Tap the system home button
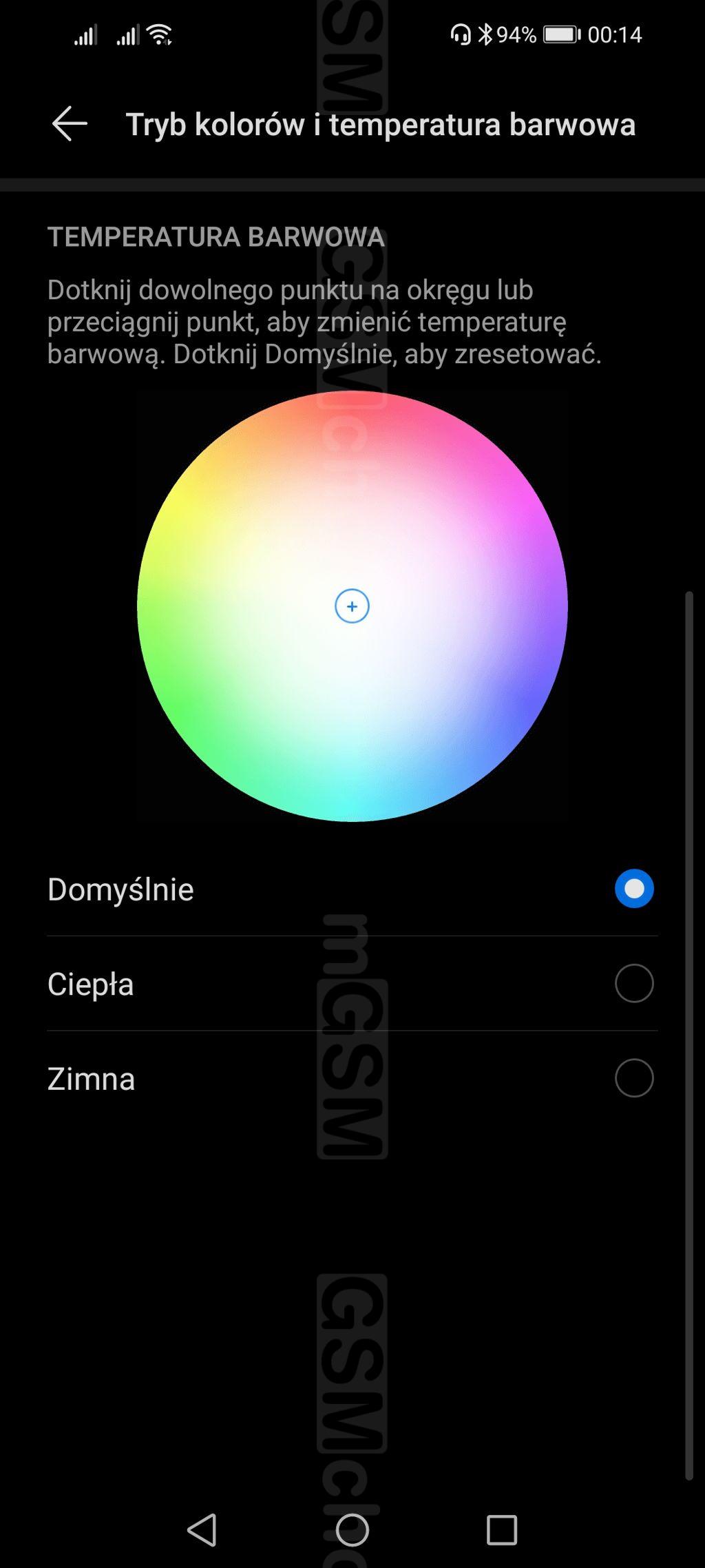This screenshot has height=1568, width=705. pyautogui.click(x=352, y=1530)
